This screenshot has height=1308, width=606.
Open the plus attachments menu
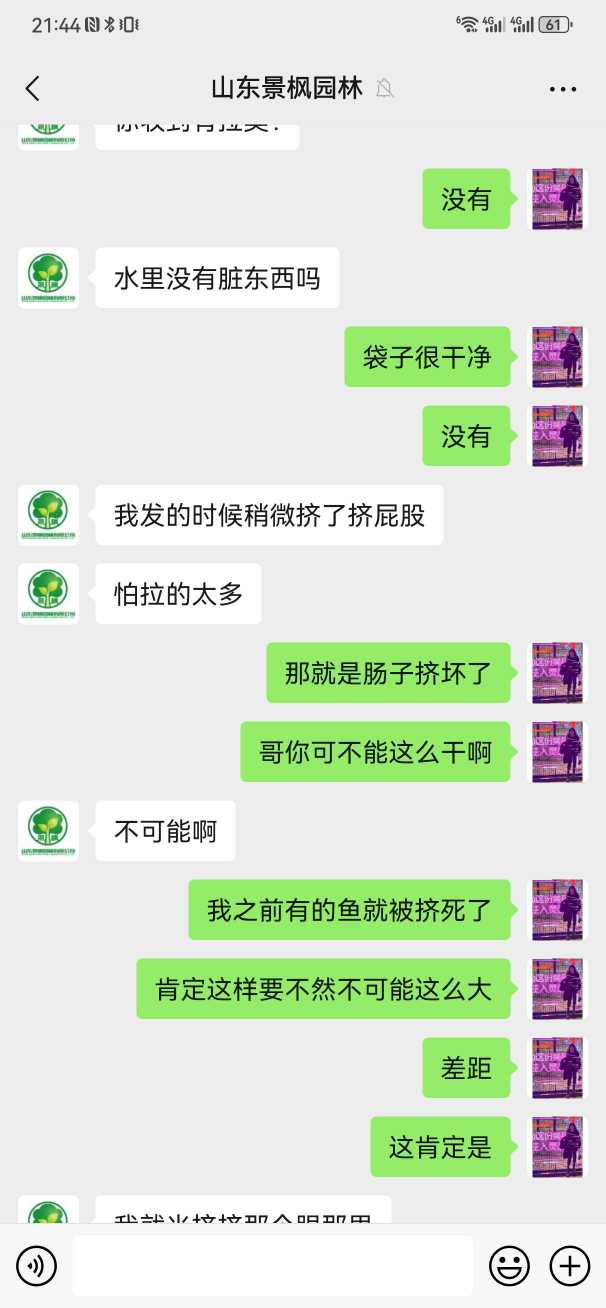pos(570,1266)
